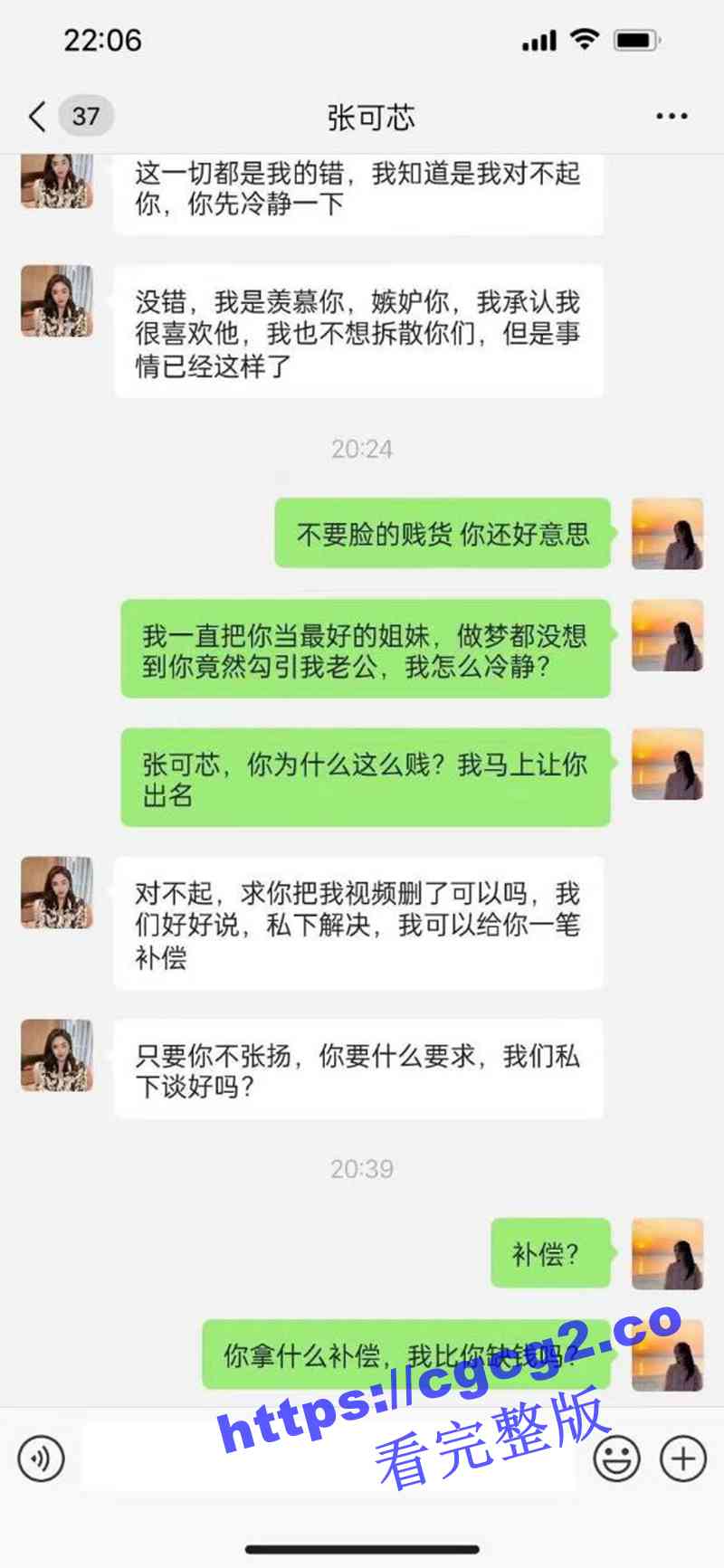Focus the message text field
Screen dimensions: 724x1568
point(326,1459)
